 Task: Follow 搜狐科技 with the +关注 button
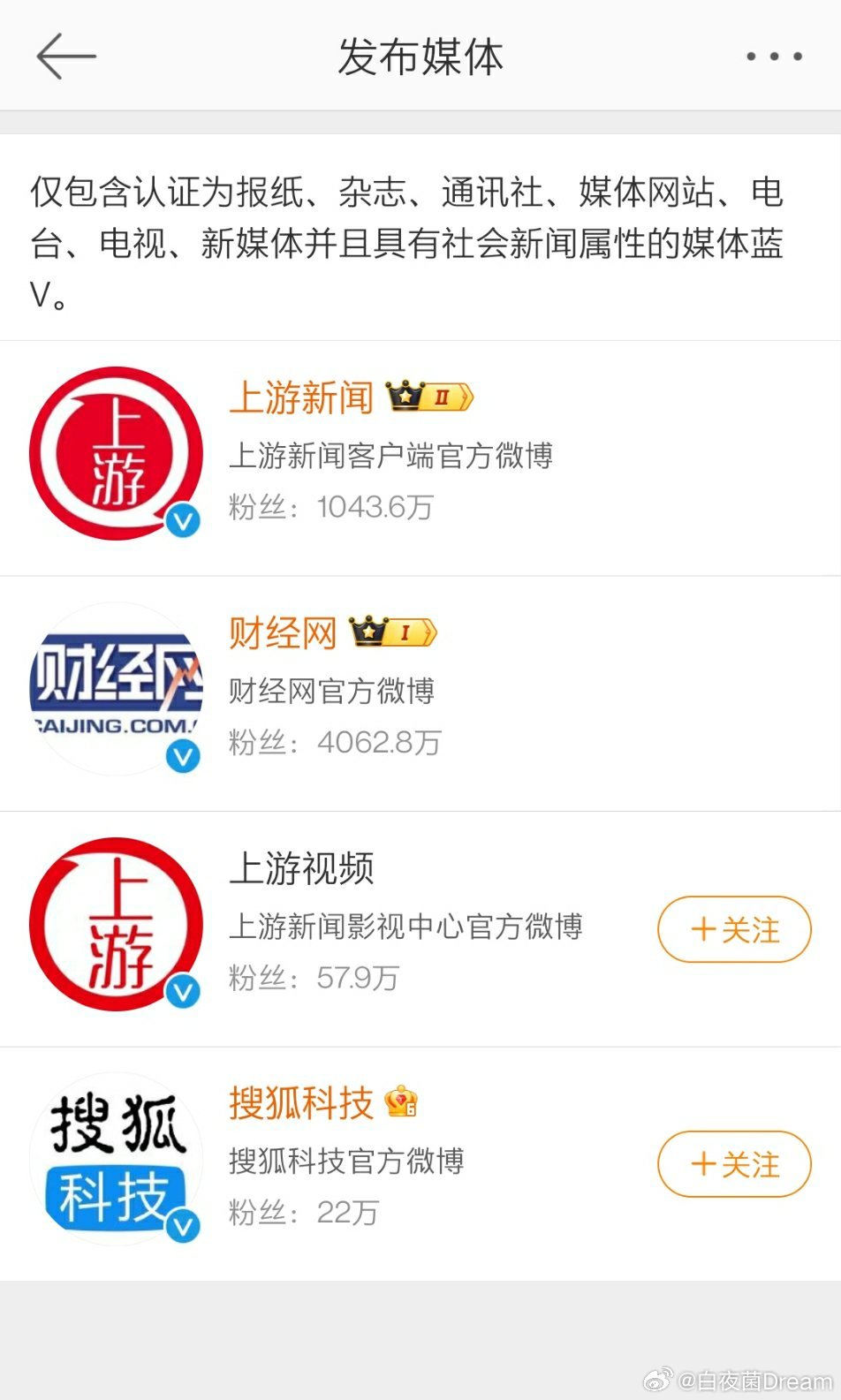point(734,1164)
